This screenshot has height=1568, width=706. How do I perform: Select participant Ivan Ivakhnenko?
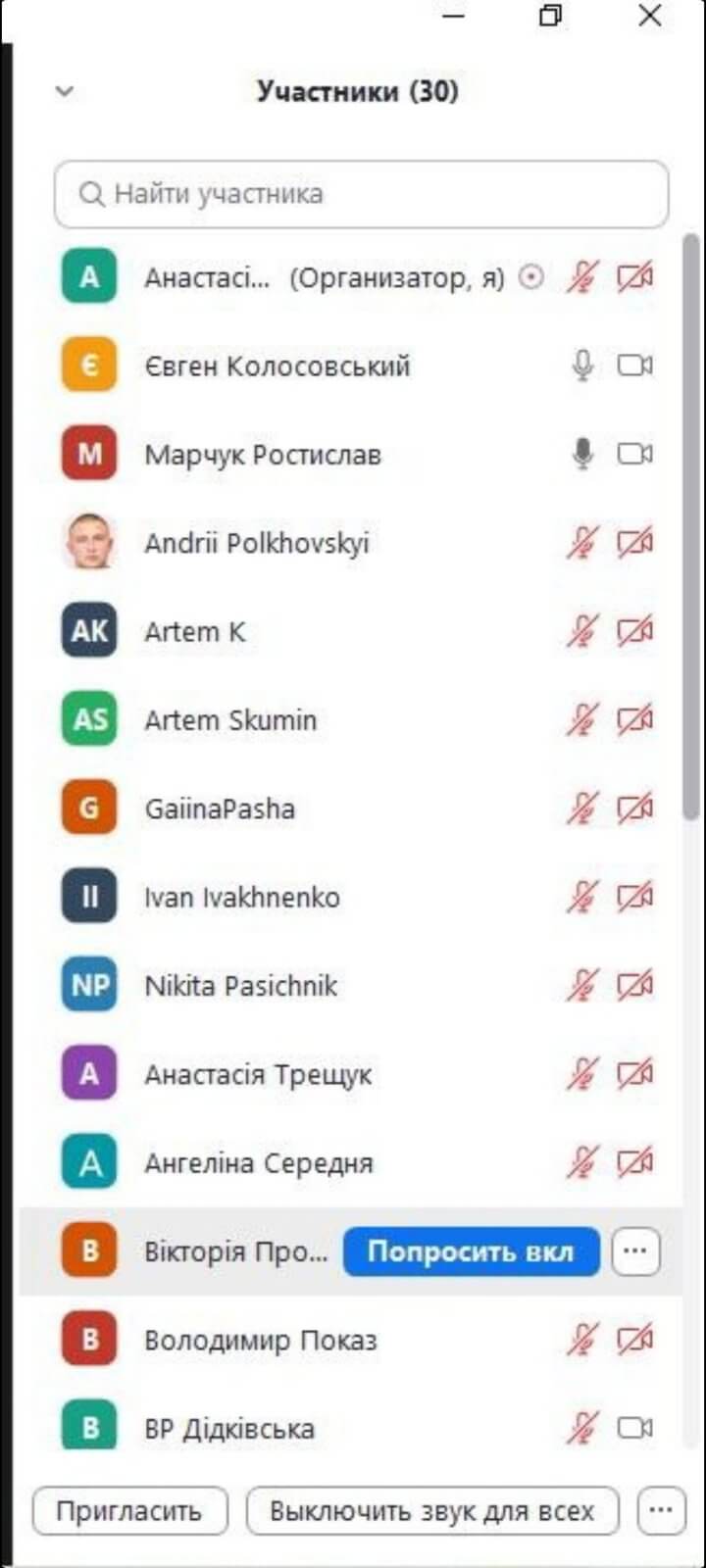coord(242,897)
